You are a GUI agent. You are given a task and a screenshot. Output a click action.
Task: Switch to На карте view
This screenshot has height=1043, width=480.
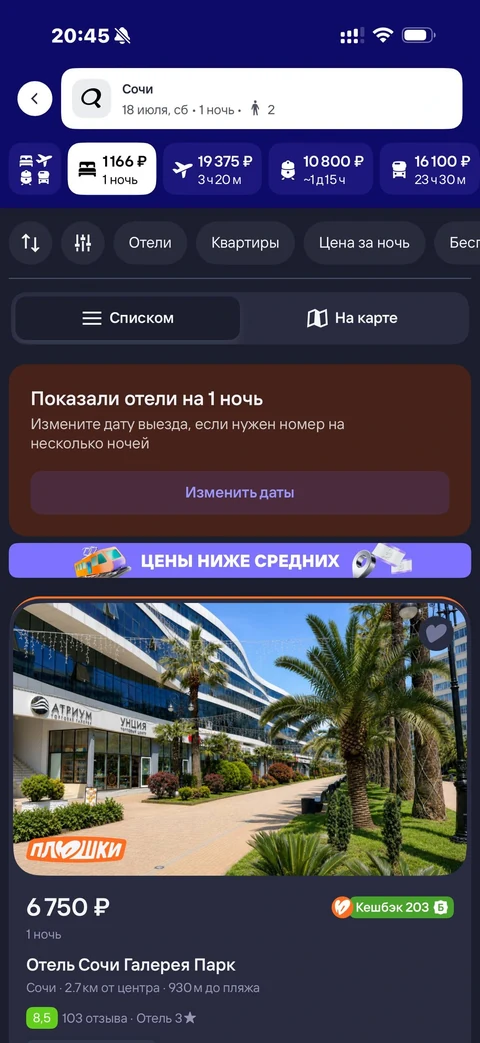pos(352,318)
